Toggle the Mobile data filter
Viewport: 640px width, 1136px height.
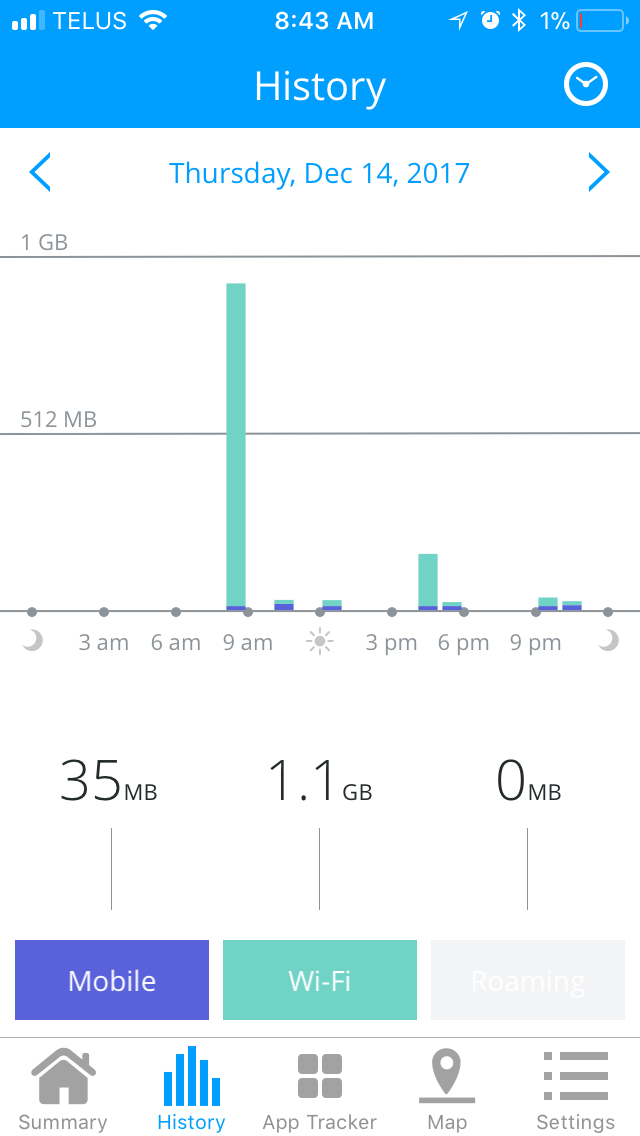pos(112,980)
